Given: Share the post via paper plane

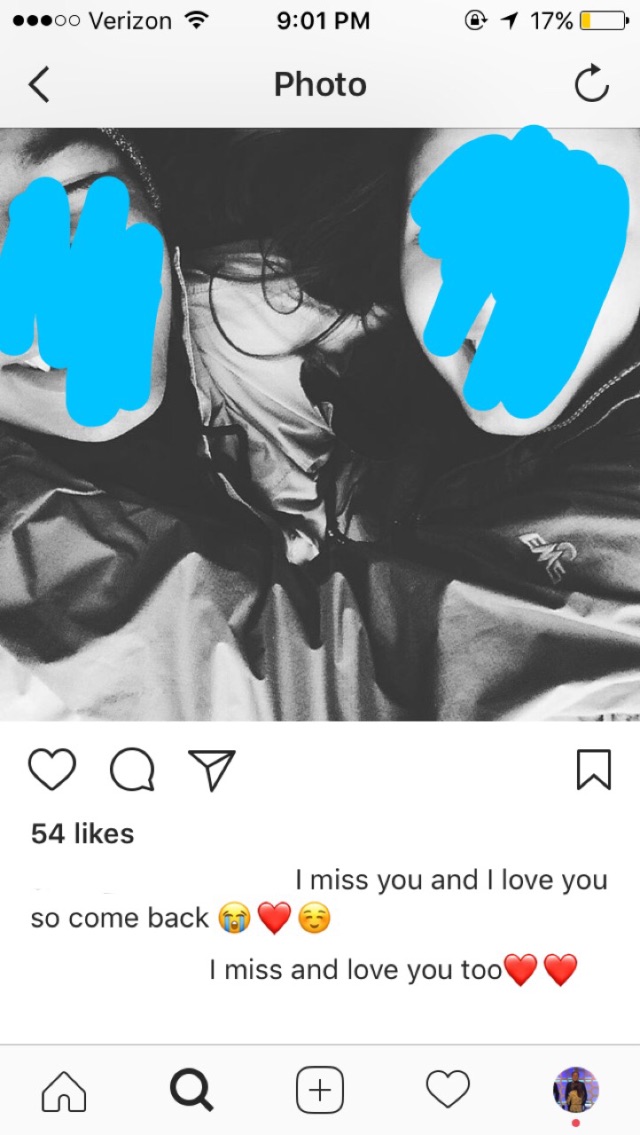Looking at the screenshot, I should pyautogui.click(x=211, y=770).
